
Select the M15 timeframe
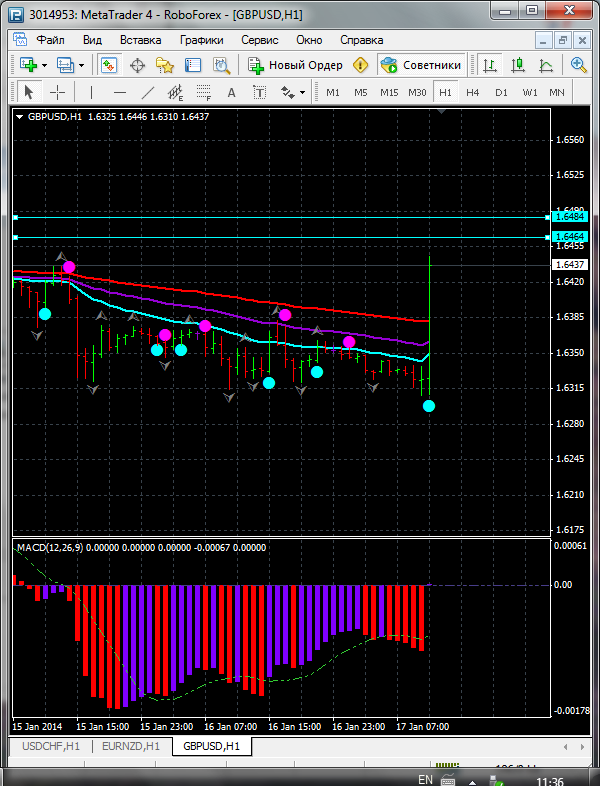(389, 92)
